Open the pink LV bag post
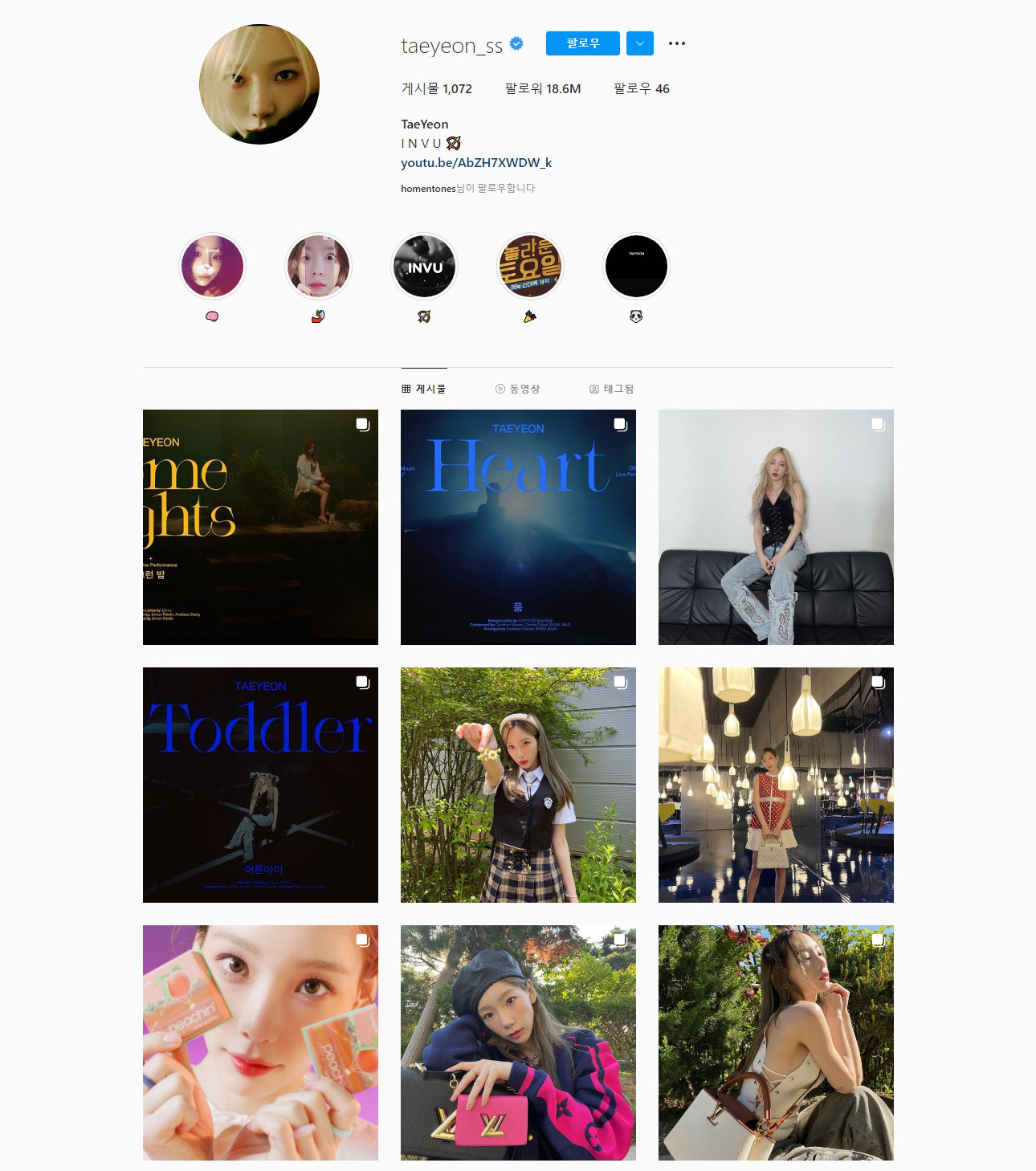This screenshot has width=1036, height=1171. coord(518,1042)
